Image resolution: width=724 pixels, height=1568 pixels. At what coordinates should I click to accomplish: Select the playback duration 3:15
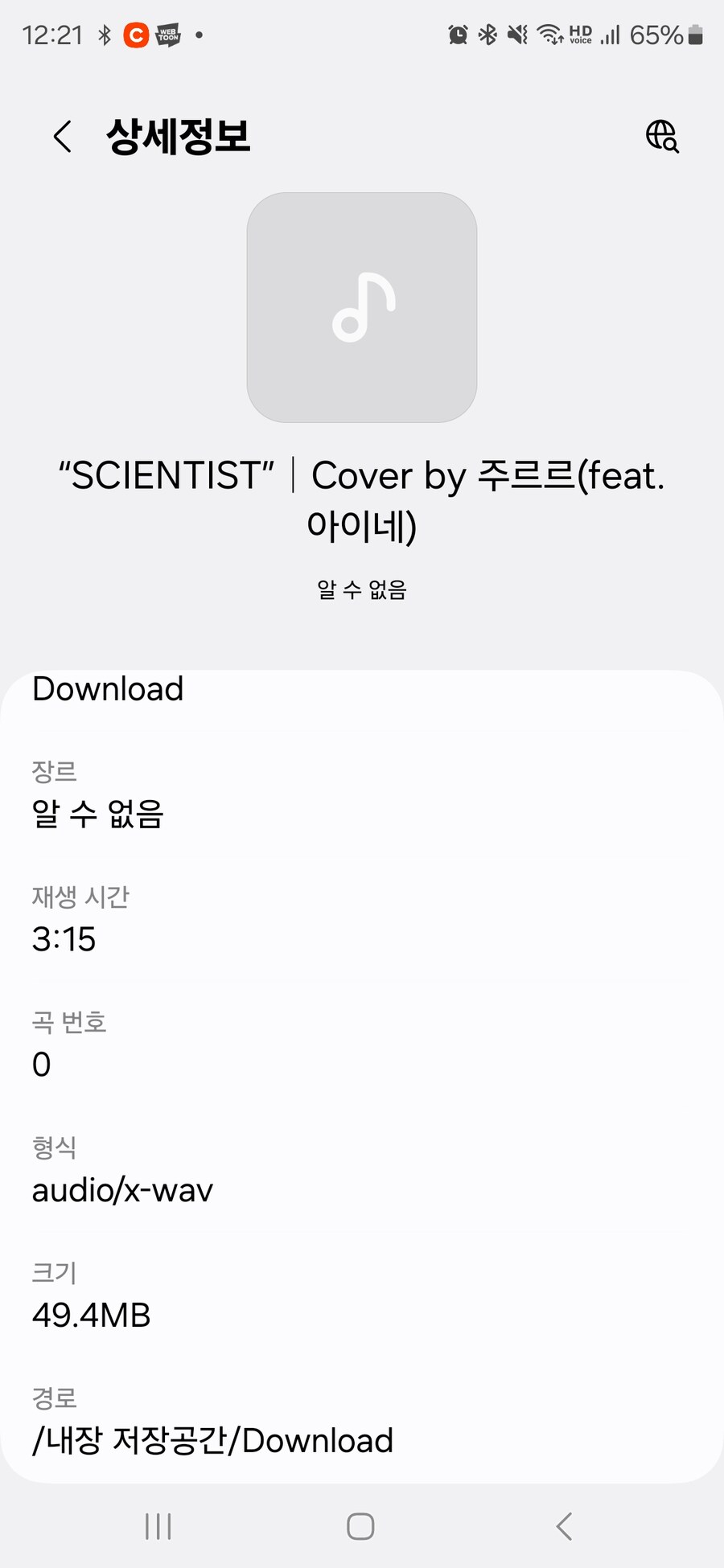[64, 939]
